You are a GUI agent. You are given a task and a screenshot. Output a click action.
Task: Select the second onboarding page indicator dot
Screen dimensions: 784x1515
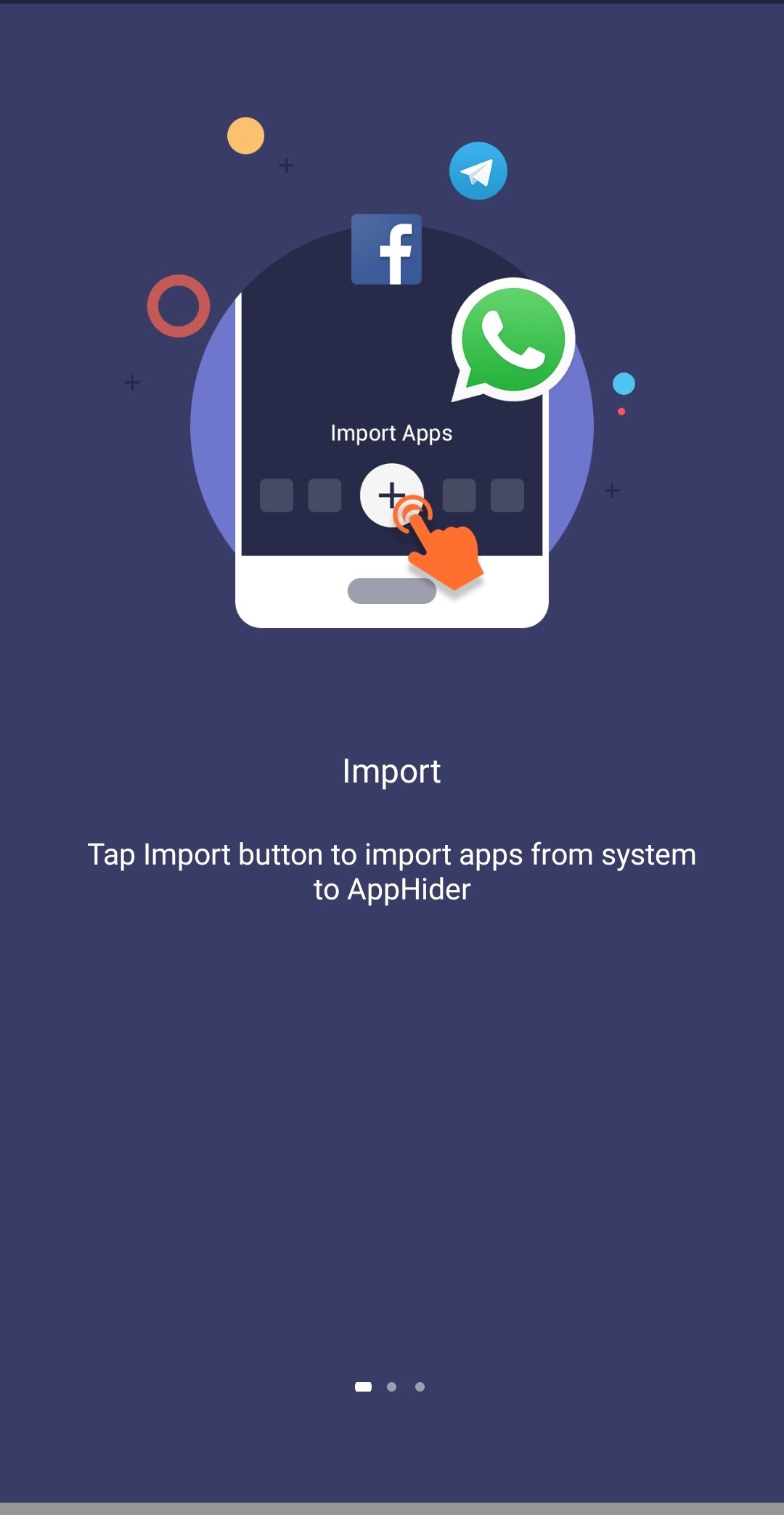tap(391, 1387)
